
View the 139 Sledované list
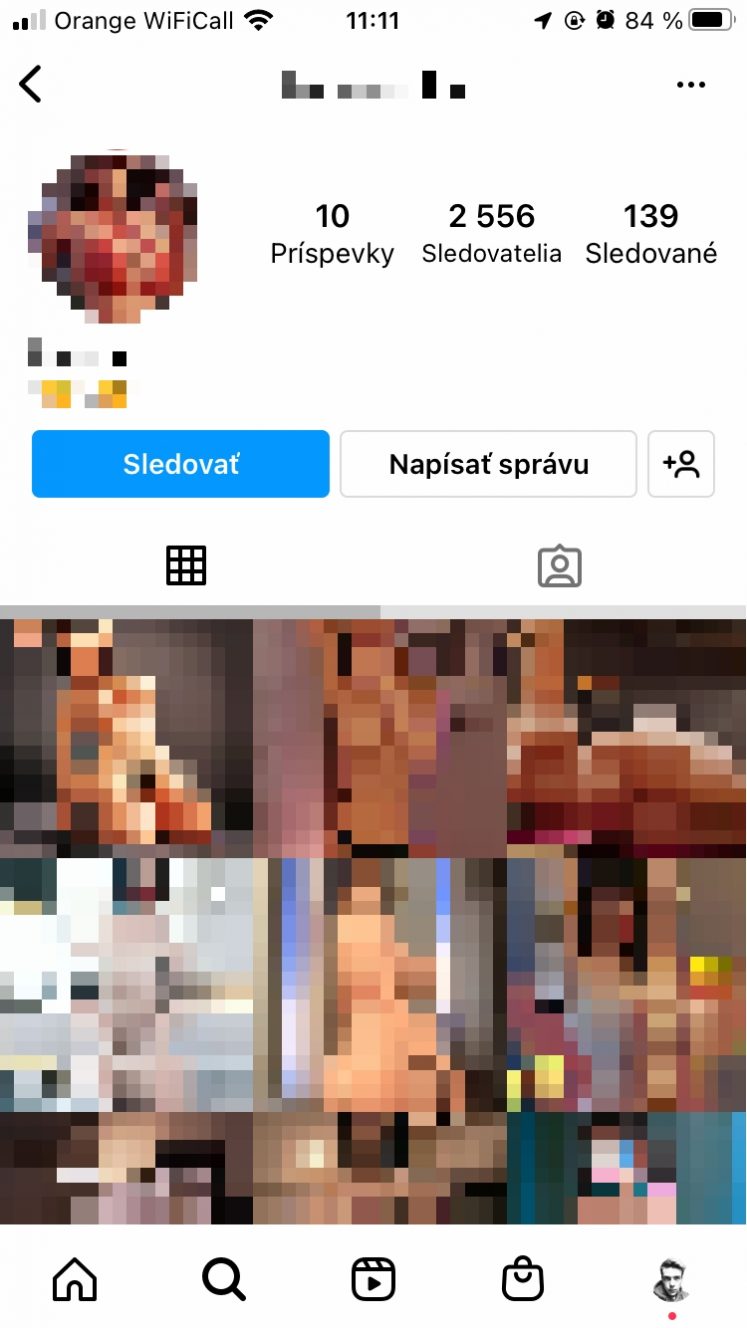(x=651, y=233)
